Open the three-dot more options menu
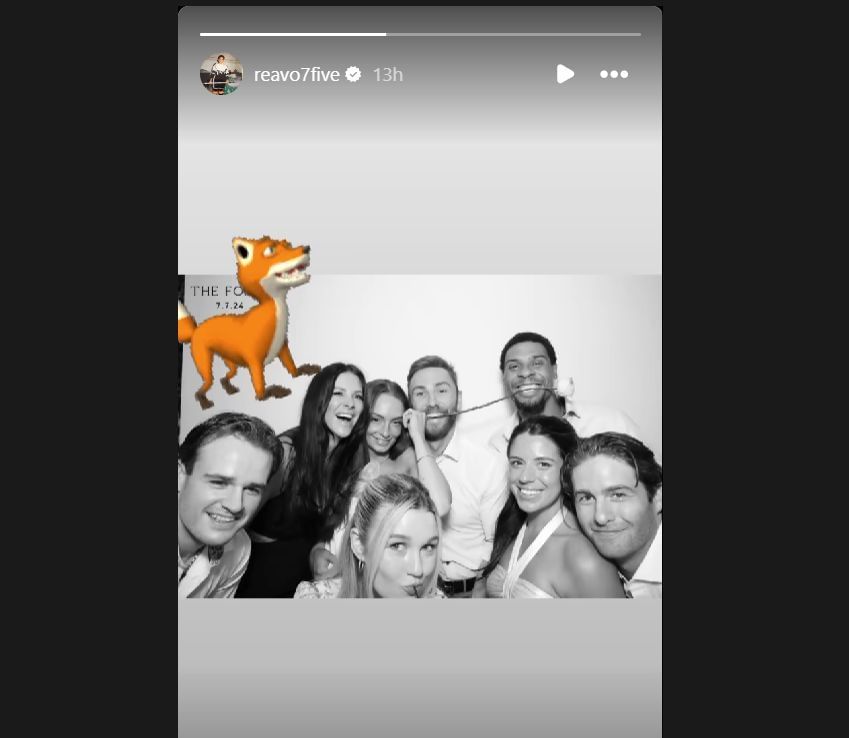The image size is (849, 738). point(614,74)
